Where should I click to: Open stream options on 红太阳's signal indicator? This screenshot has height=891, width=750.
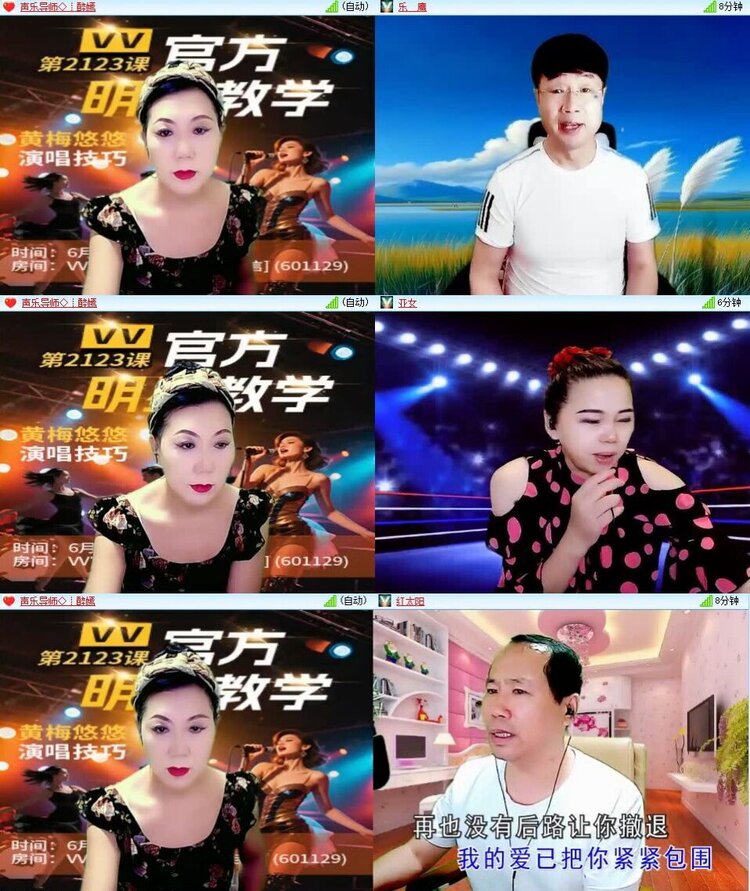tap(707, 602)
